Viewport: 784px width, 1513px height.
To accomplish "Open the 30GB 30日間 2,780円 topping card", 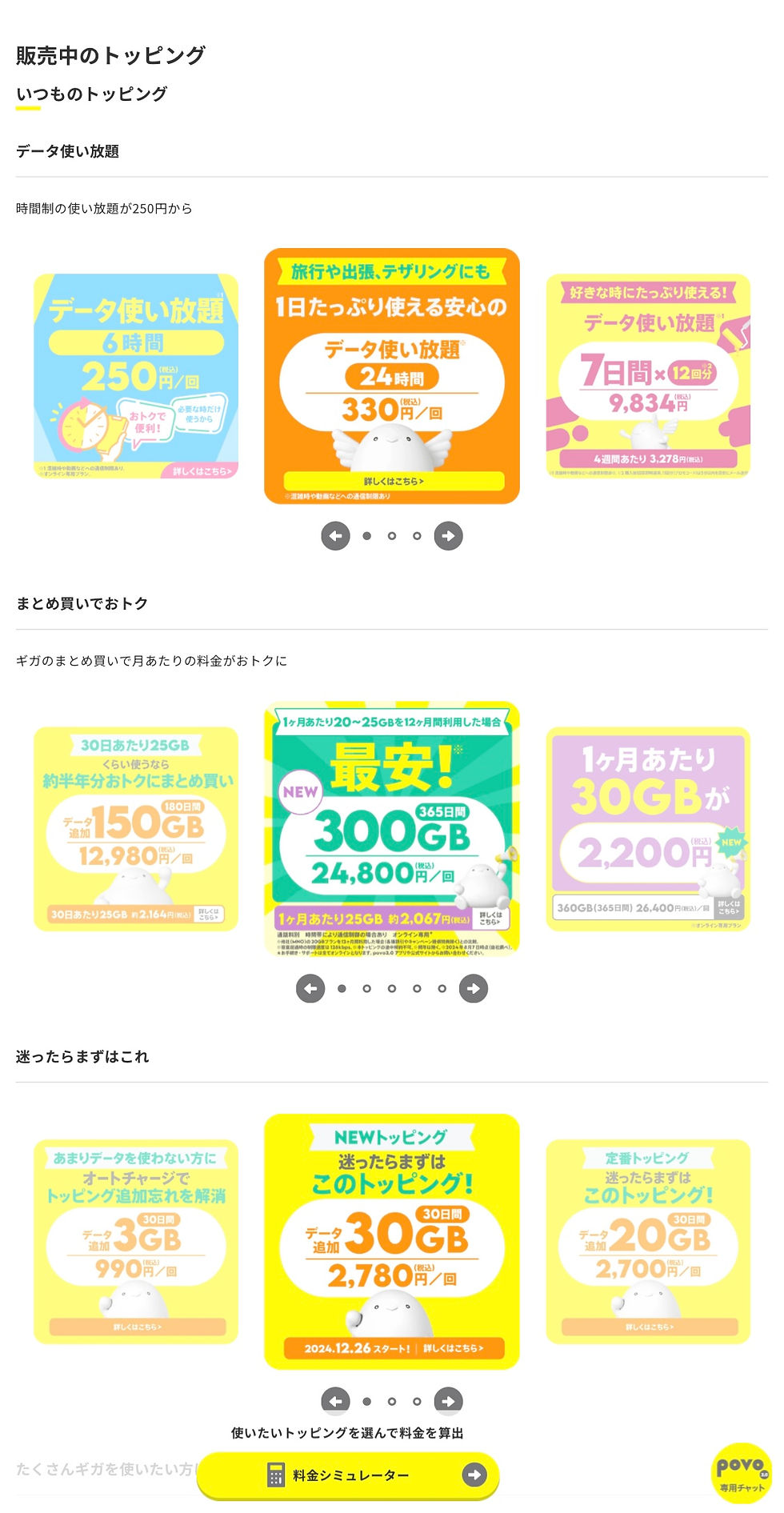I will click(x=392, y=1241).
